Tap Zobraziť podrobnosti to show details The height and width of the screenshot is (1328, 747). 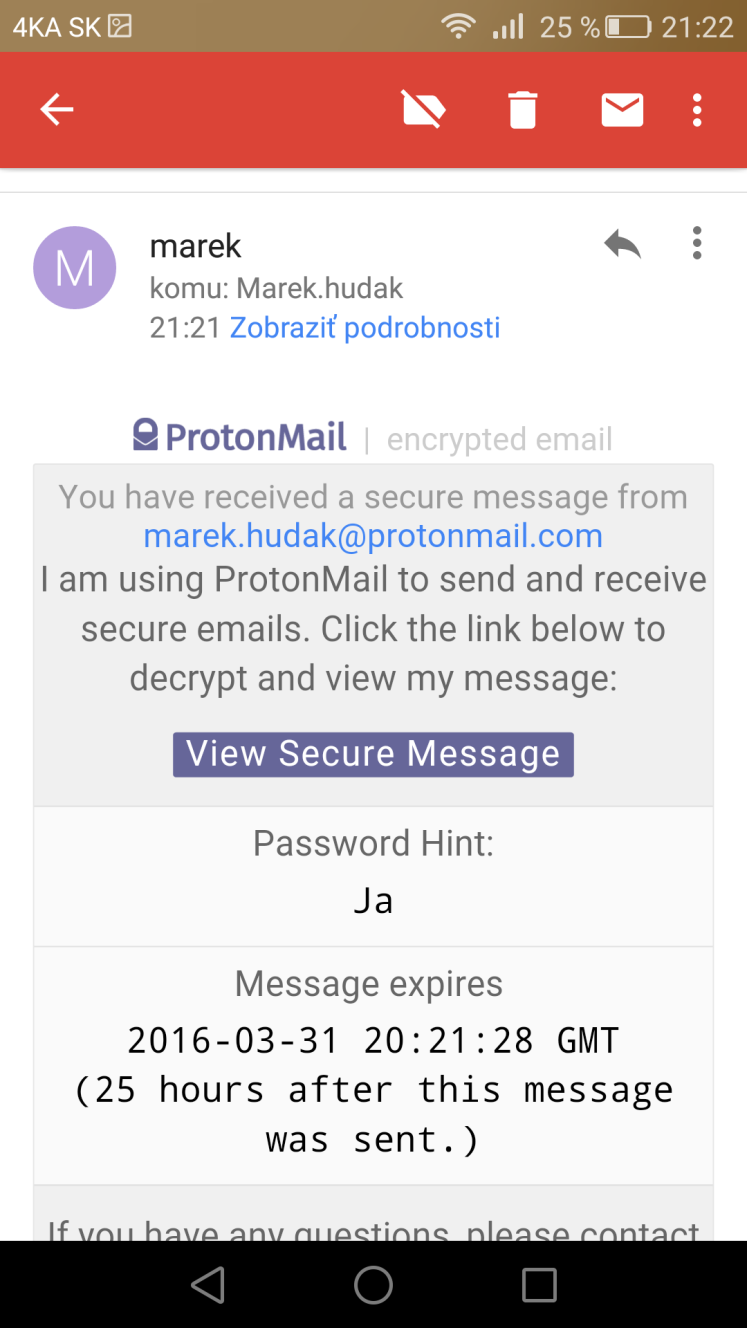(365, 327)
